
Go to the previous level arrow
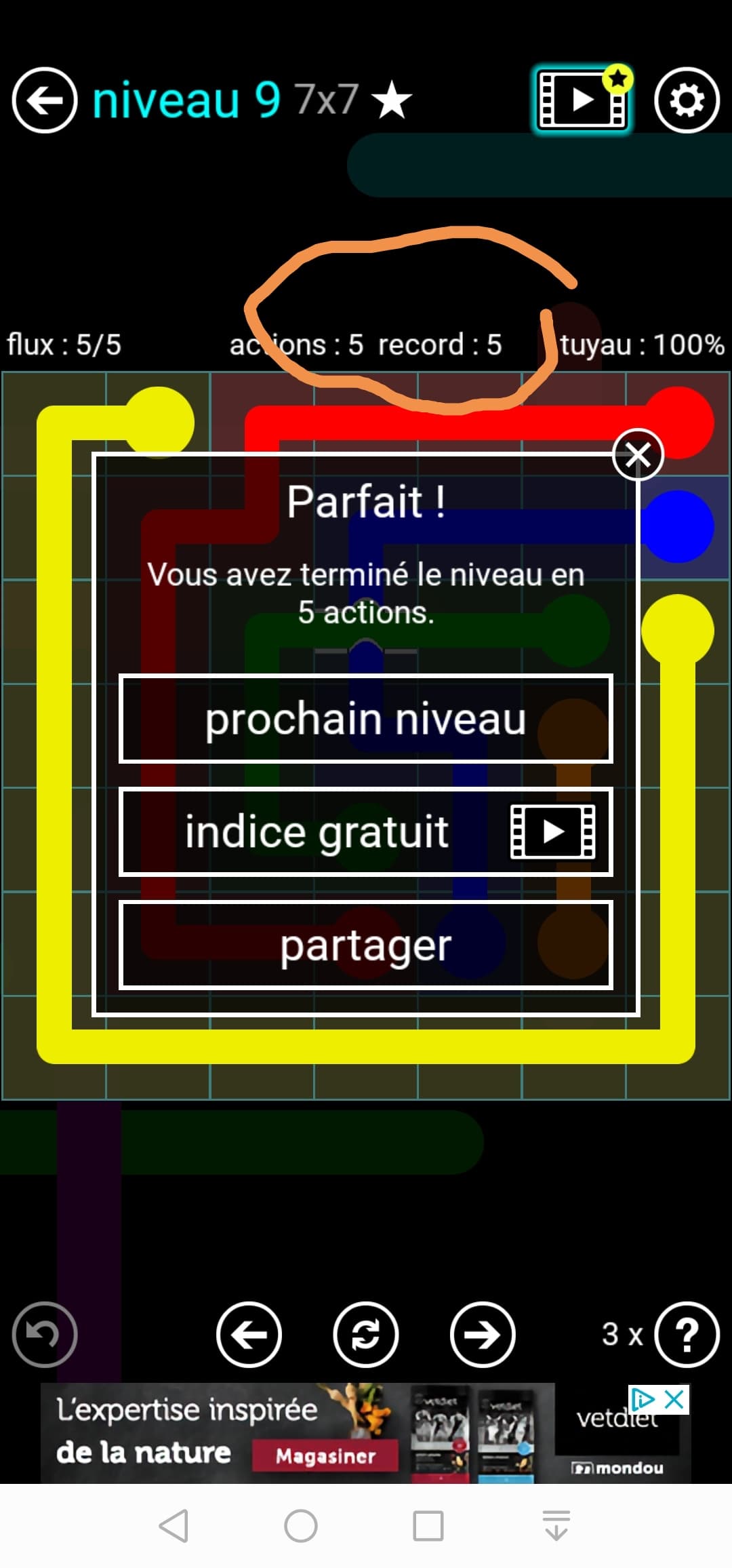pyautogui.click(x=249, y=1335)
